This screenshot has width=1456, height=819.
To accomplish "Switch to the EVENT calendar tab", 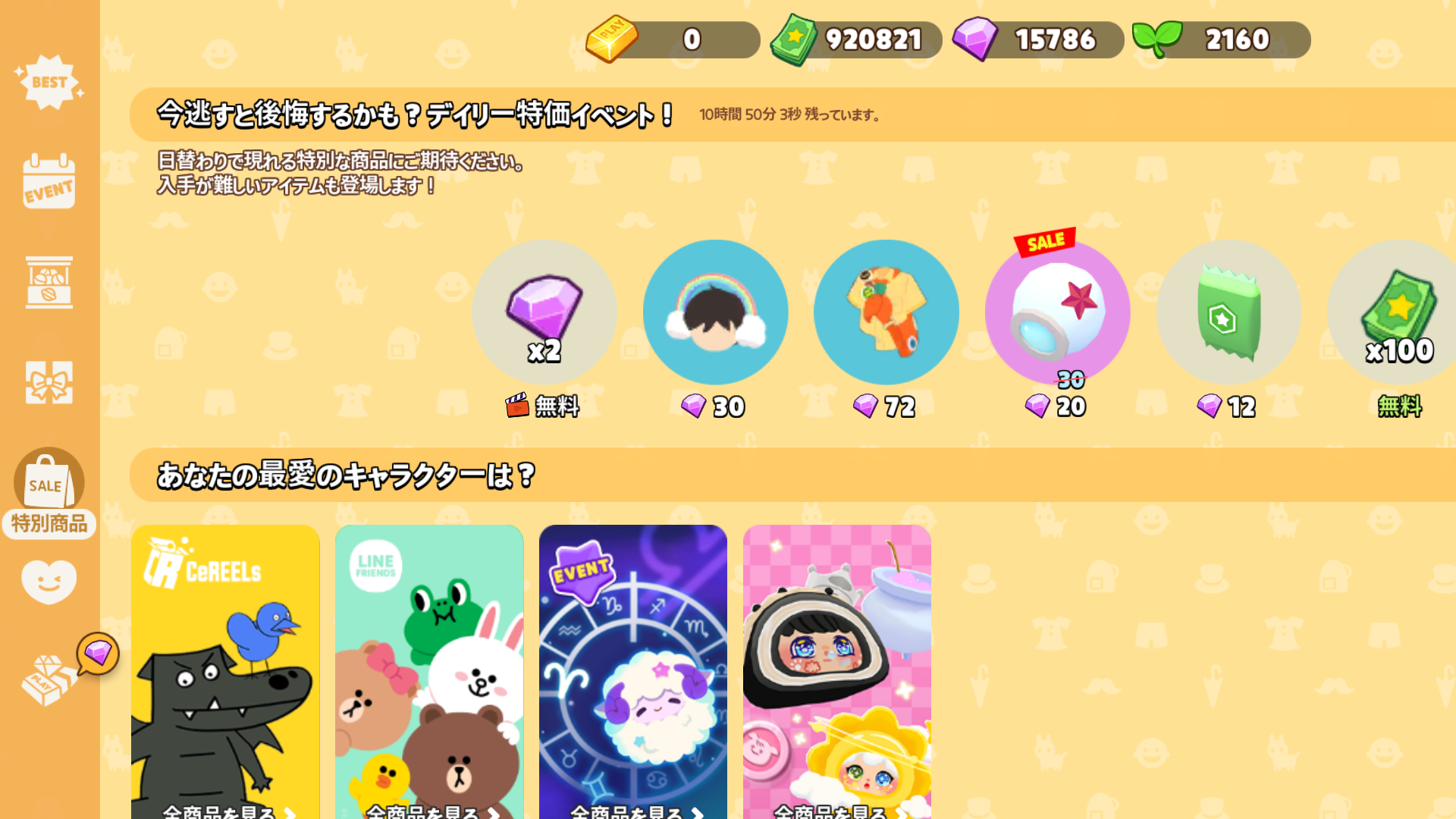I will tap(49, 182).
